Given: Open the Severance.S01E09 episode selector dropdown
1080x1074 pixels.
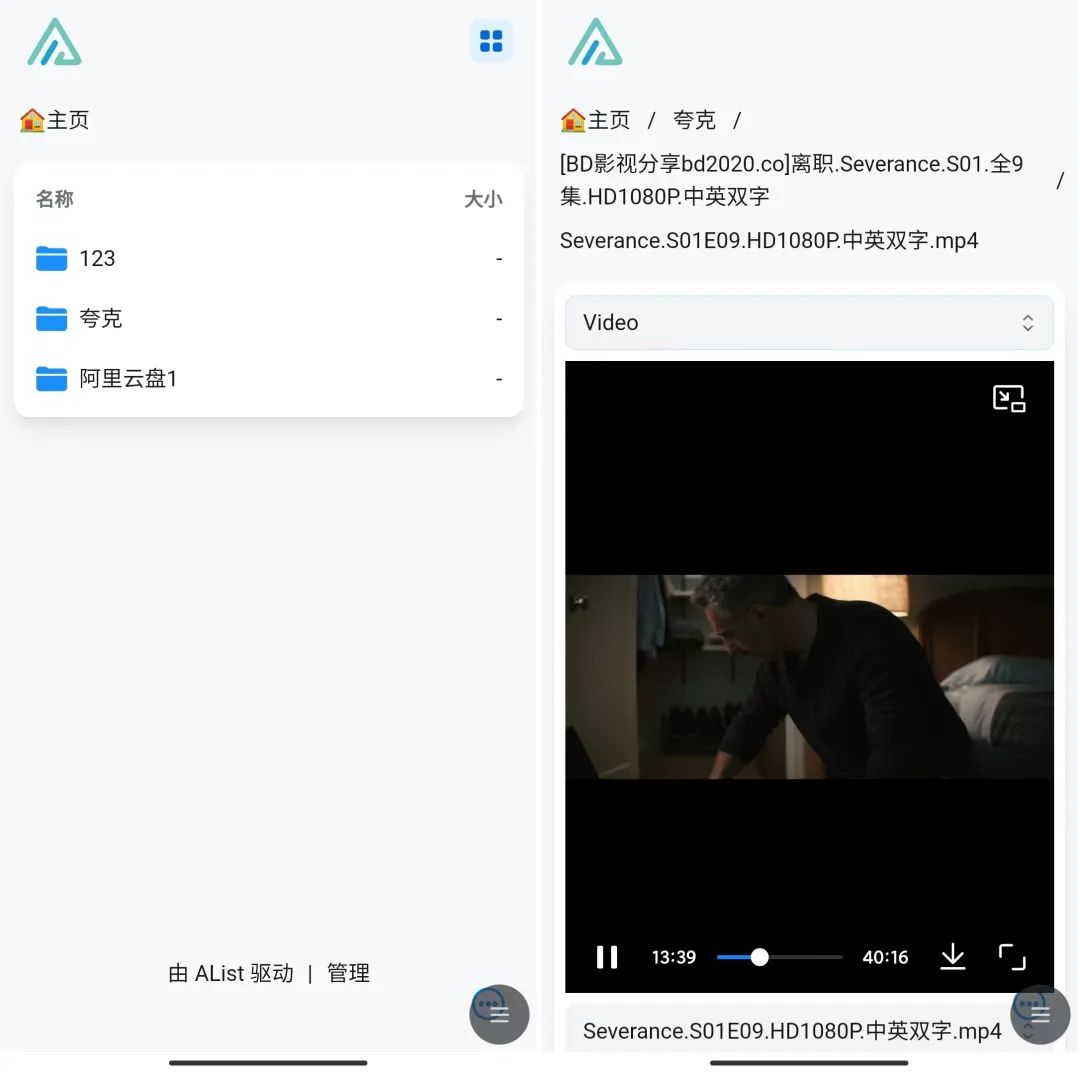Looking at the screenshot, I should (792, 1030).
